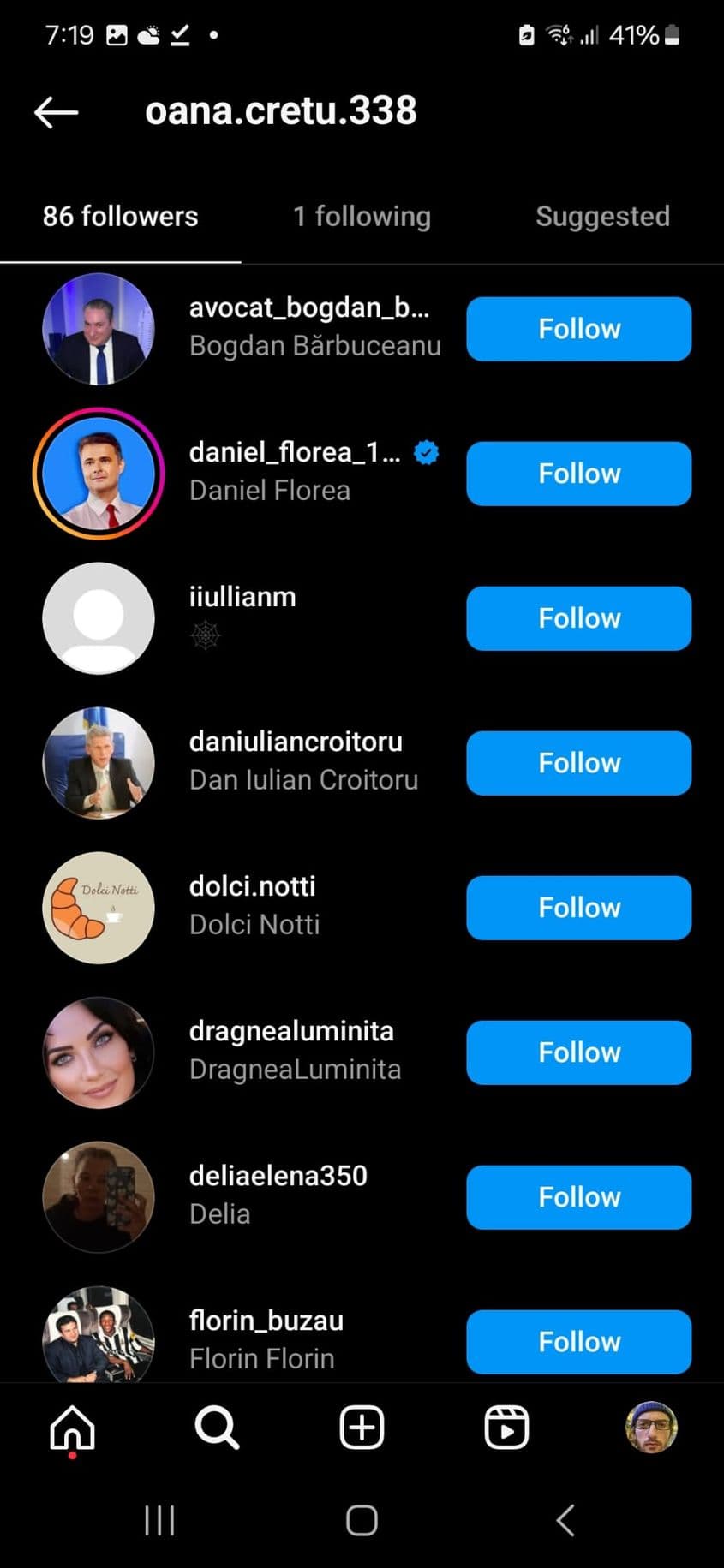
Task: Go back using the top arrow
Action: (x=57, y=111)
